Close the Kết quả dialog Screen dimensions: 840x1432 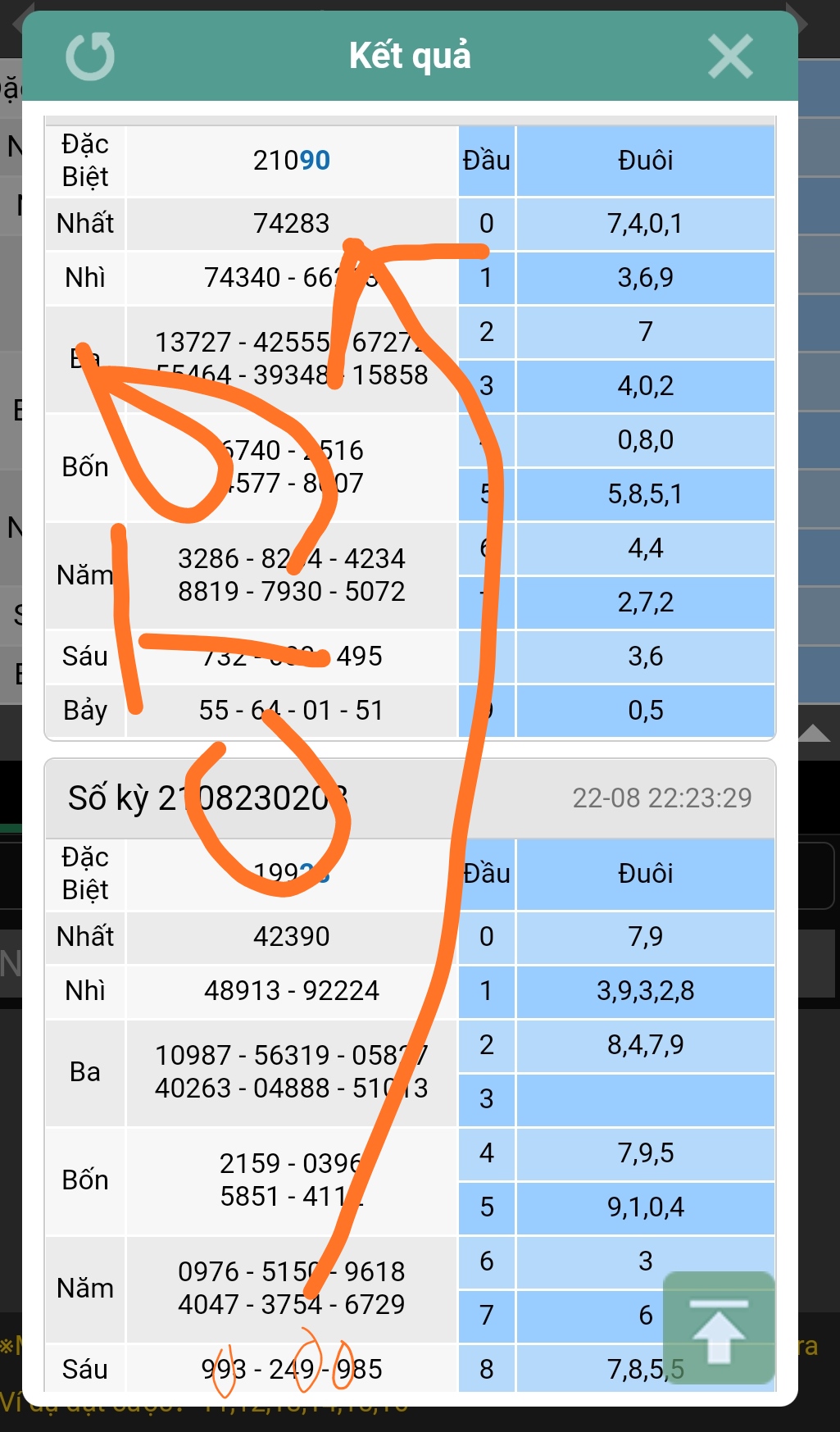[730, 57]
